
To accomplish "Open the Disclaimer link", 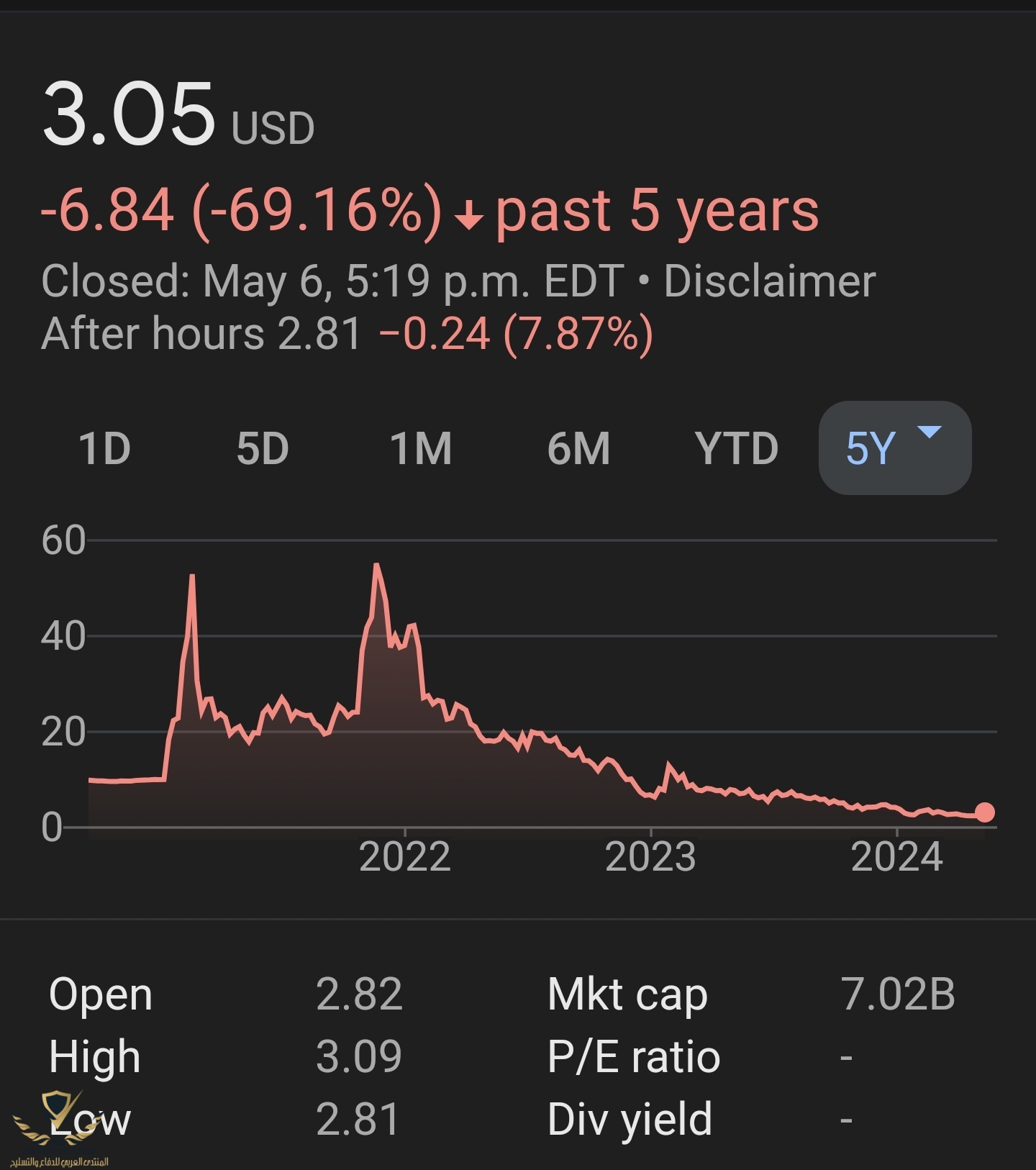I will coord(769,281).
